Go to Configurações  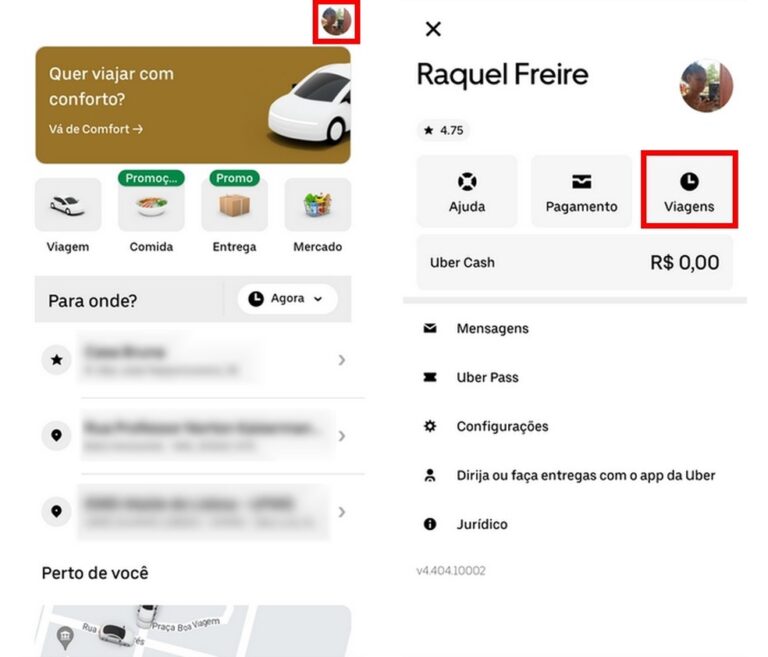click(502, 426)
